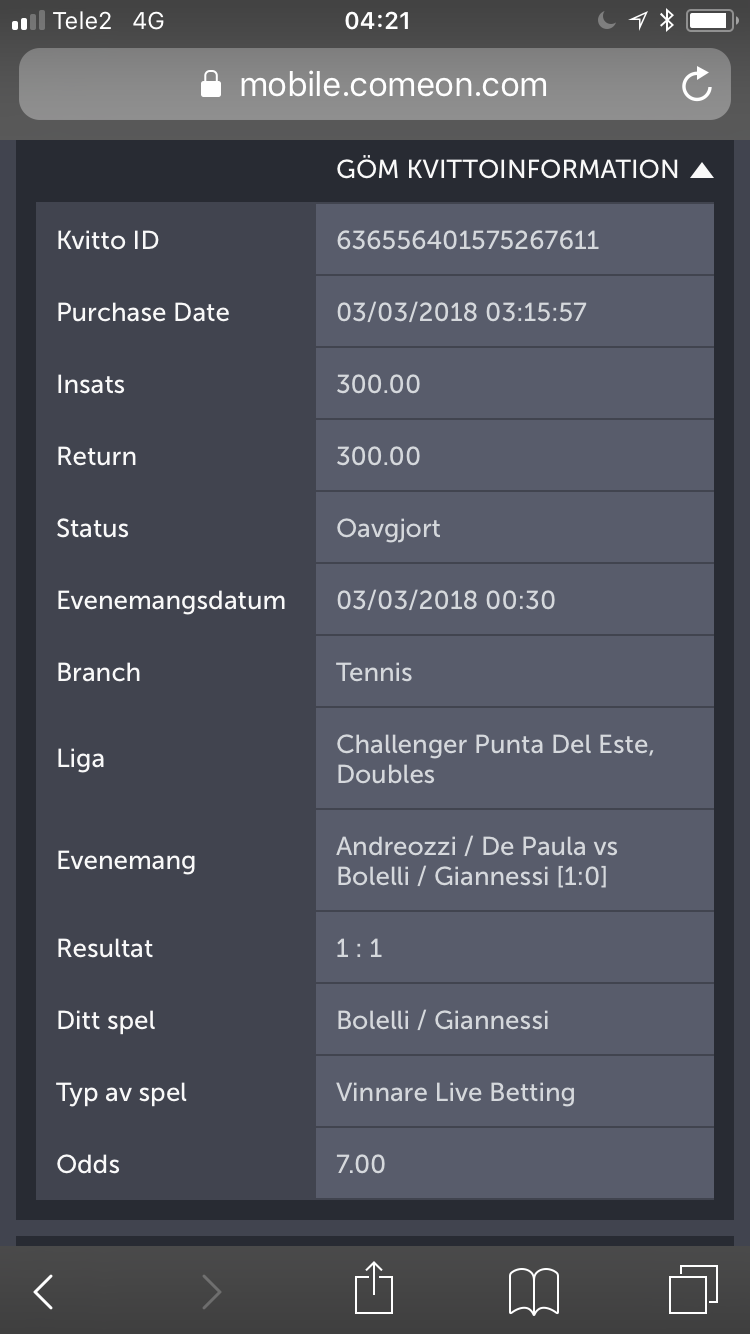Open the Safari share sheet
The width and height of the screenshot is (750, 1334).
pos(374,1288)
